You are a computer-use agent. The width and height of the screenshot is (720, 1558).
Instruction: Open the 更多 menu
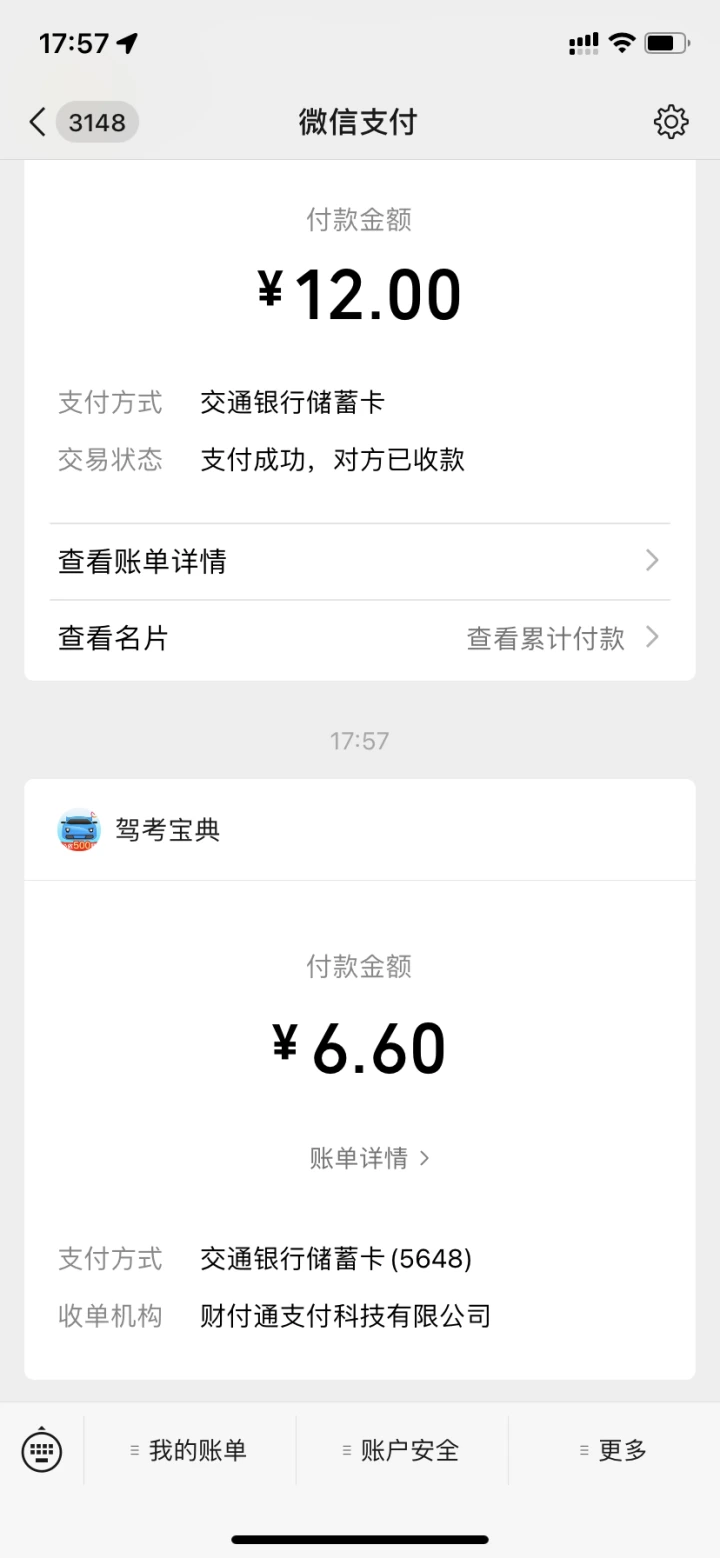pyautogui.click(x=614, y=1450)
